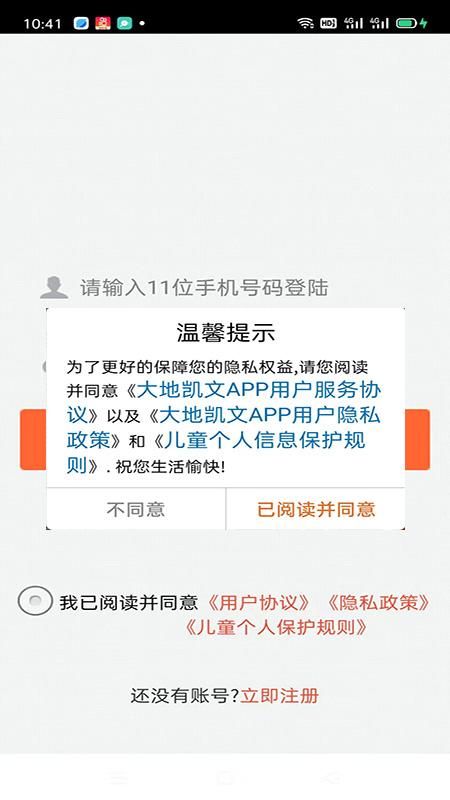
Task: Open the red 《隐私政策》 link
Action: pyautogui.click(x=378, y=603)
